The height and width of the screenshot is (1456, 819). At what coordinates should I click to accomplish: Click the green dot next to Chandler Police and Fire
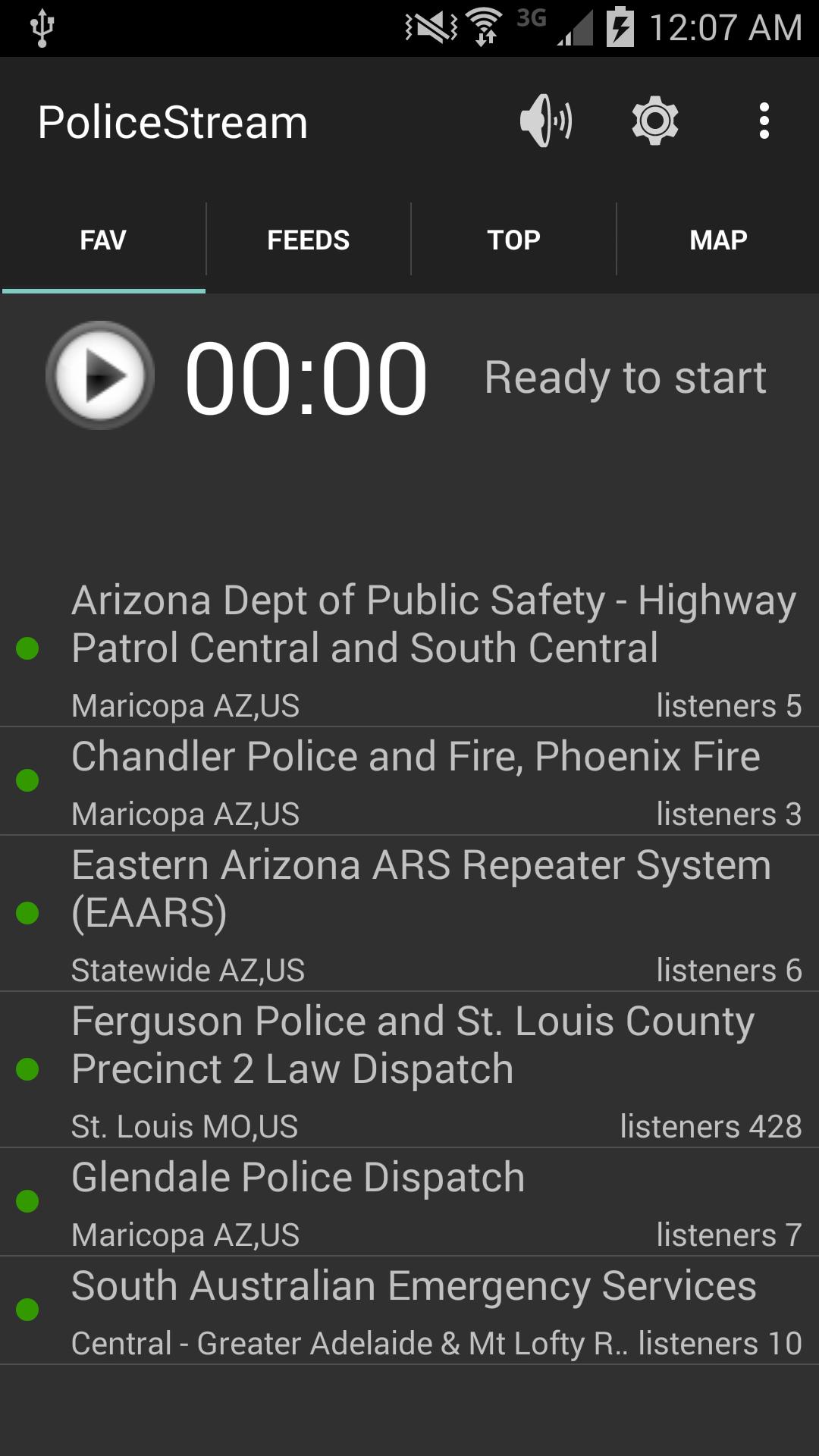click(x=27, y=781)
